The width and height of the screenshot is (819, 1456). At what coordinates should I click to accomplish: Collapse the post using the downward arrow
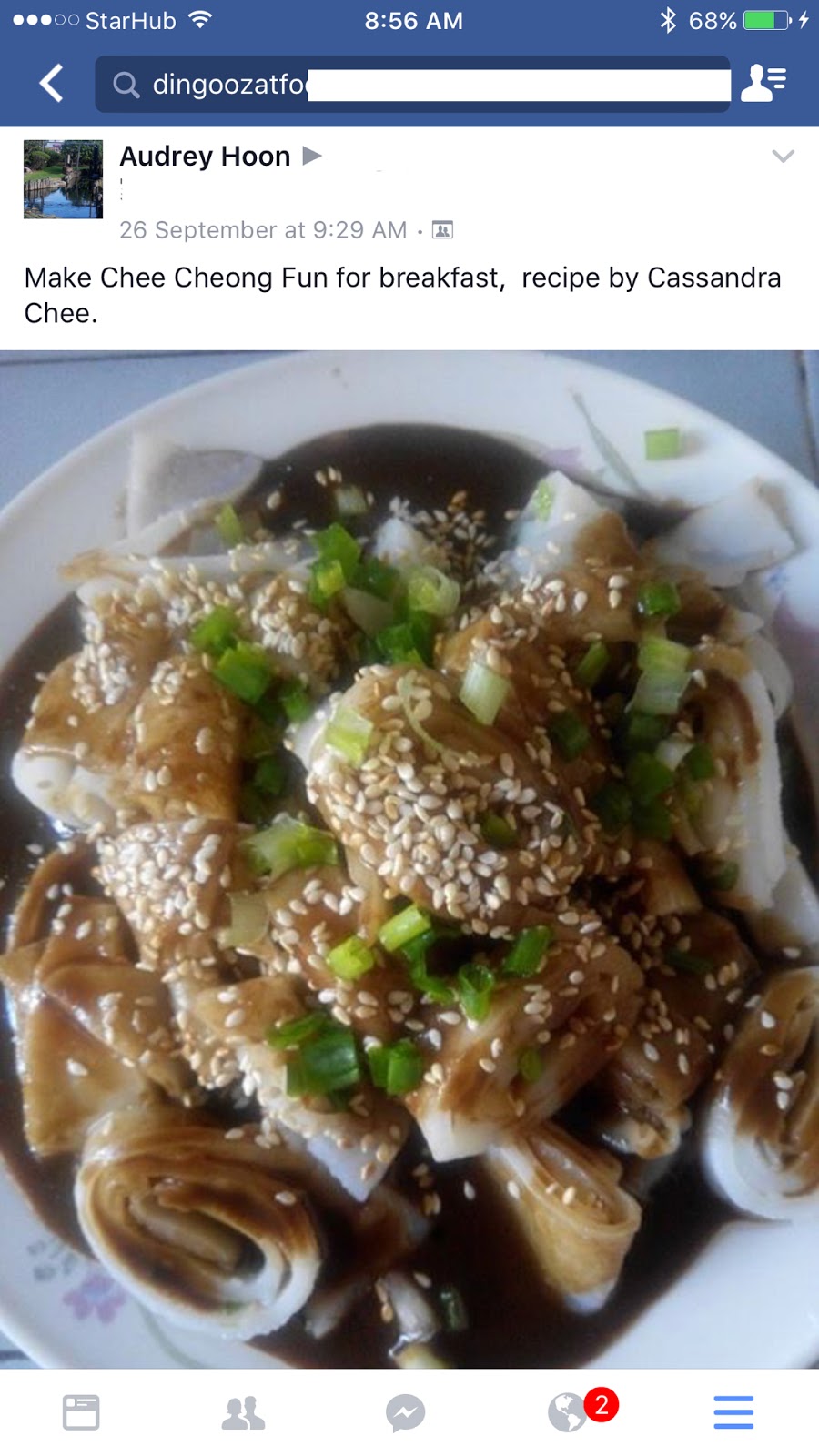click(x=784, y=157)
